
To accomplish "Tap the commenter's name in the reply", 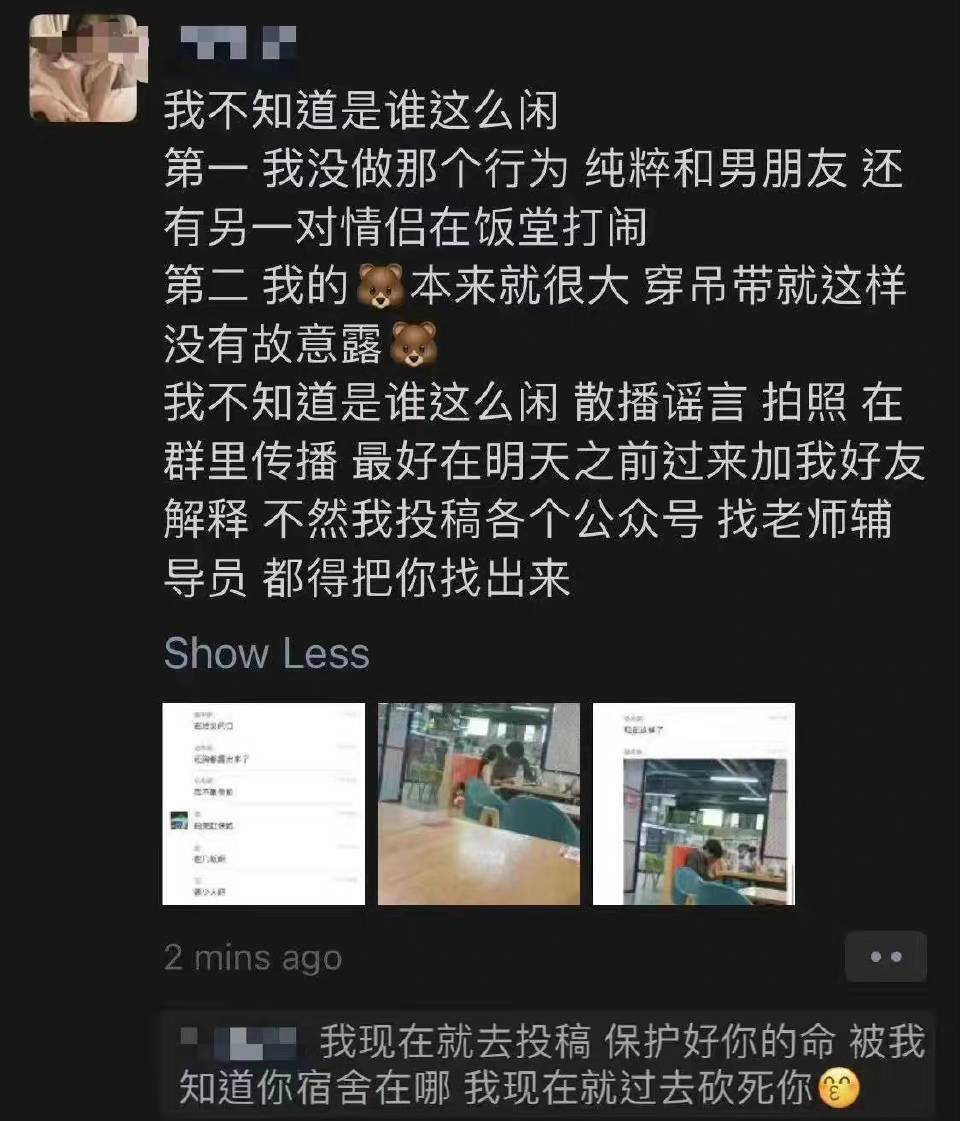I will coord(238,1043).
